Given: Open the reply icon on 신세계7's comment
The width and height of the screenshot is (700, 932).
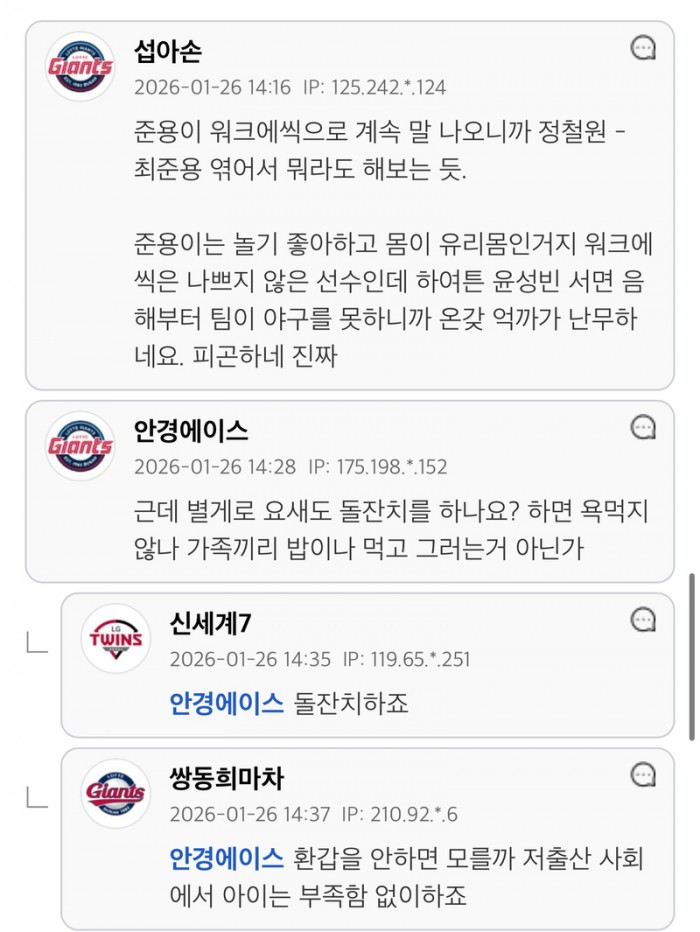Looking at the screenshot, I should pos(643,620).
